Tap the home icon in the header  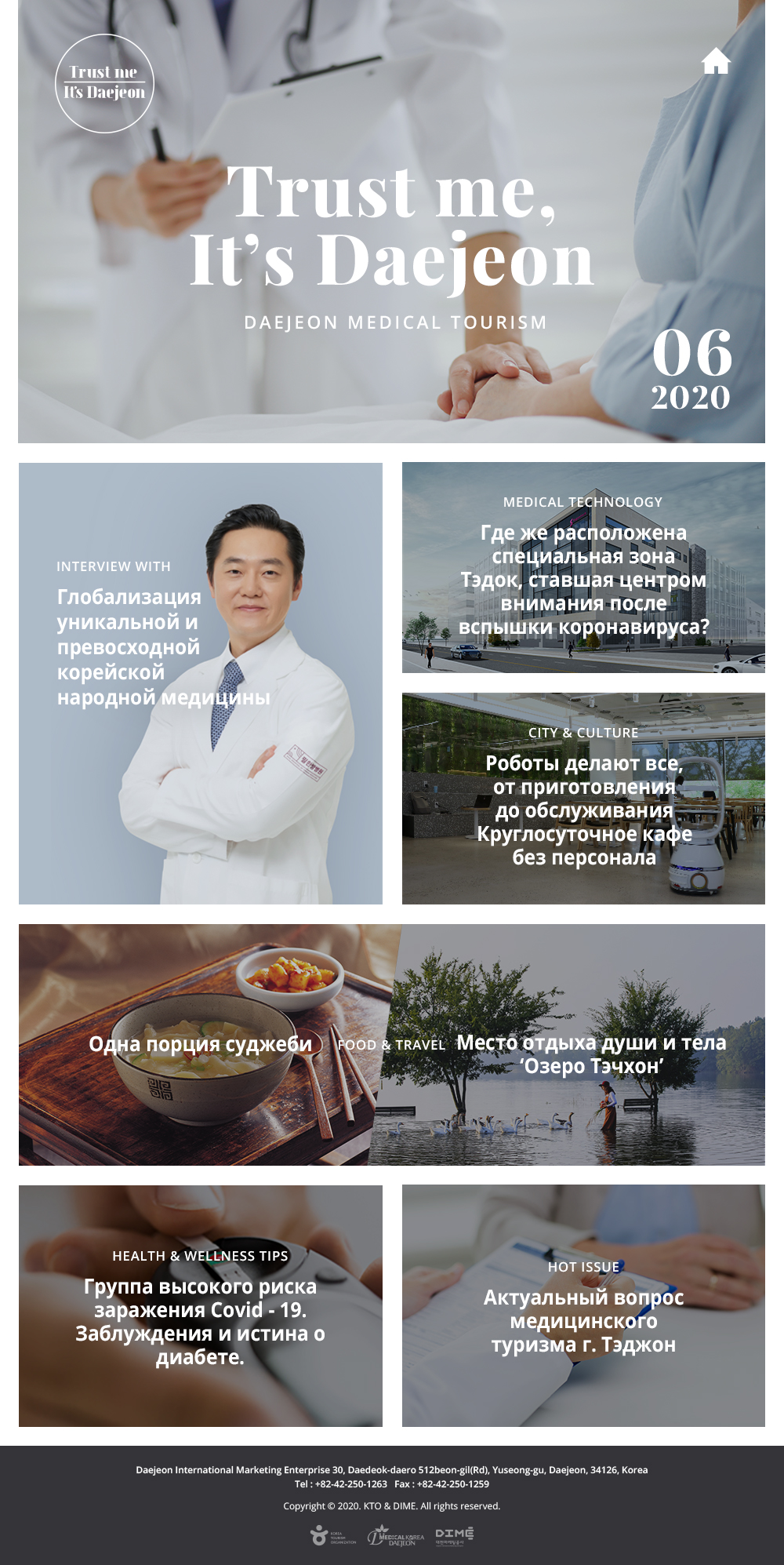point(715,60)
